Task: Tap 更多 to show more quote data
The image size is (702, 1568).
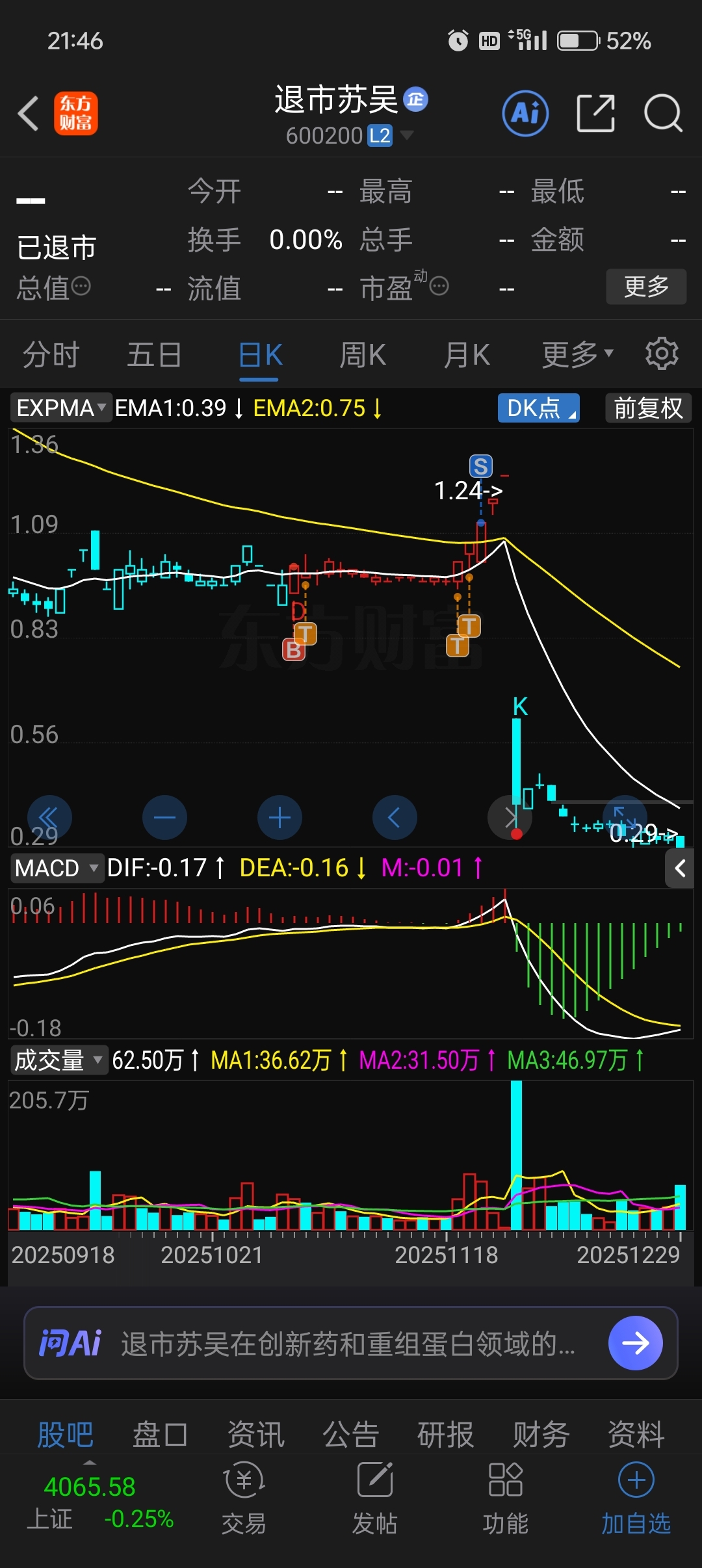Action: point(645,286)
